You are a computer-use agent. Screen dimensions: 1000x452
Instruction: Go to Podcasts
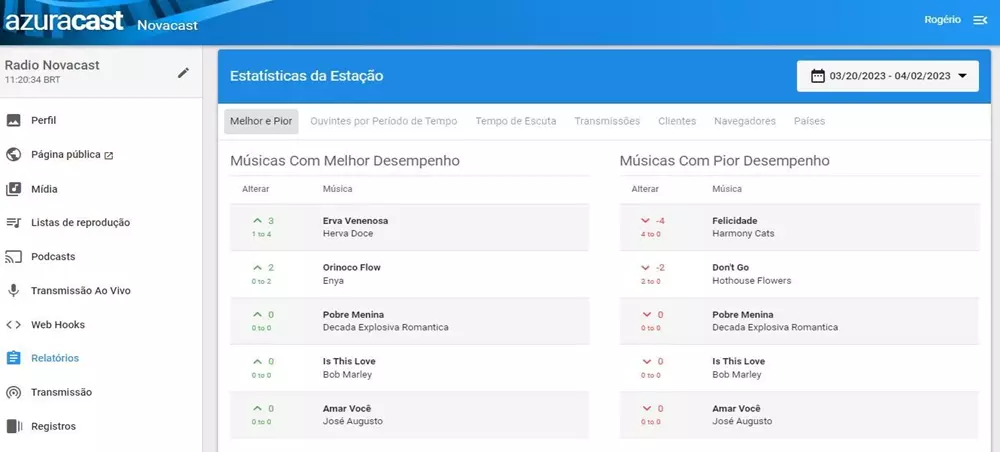pos(53,256)
